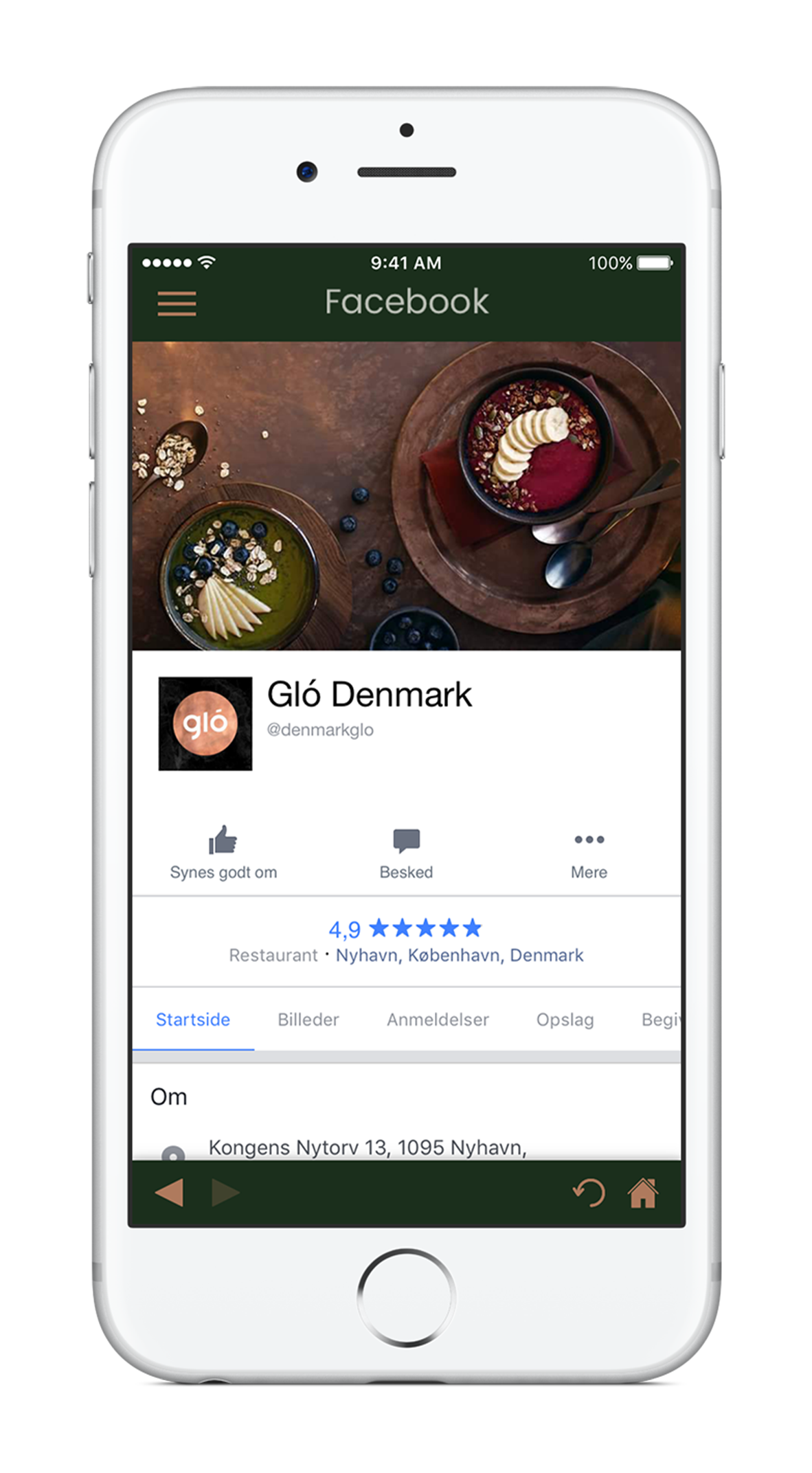
Task: Open the hamburger drawer menu
Action: point(177,304)
